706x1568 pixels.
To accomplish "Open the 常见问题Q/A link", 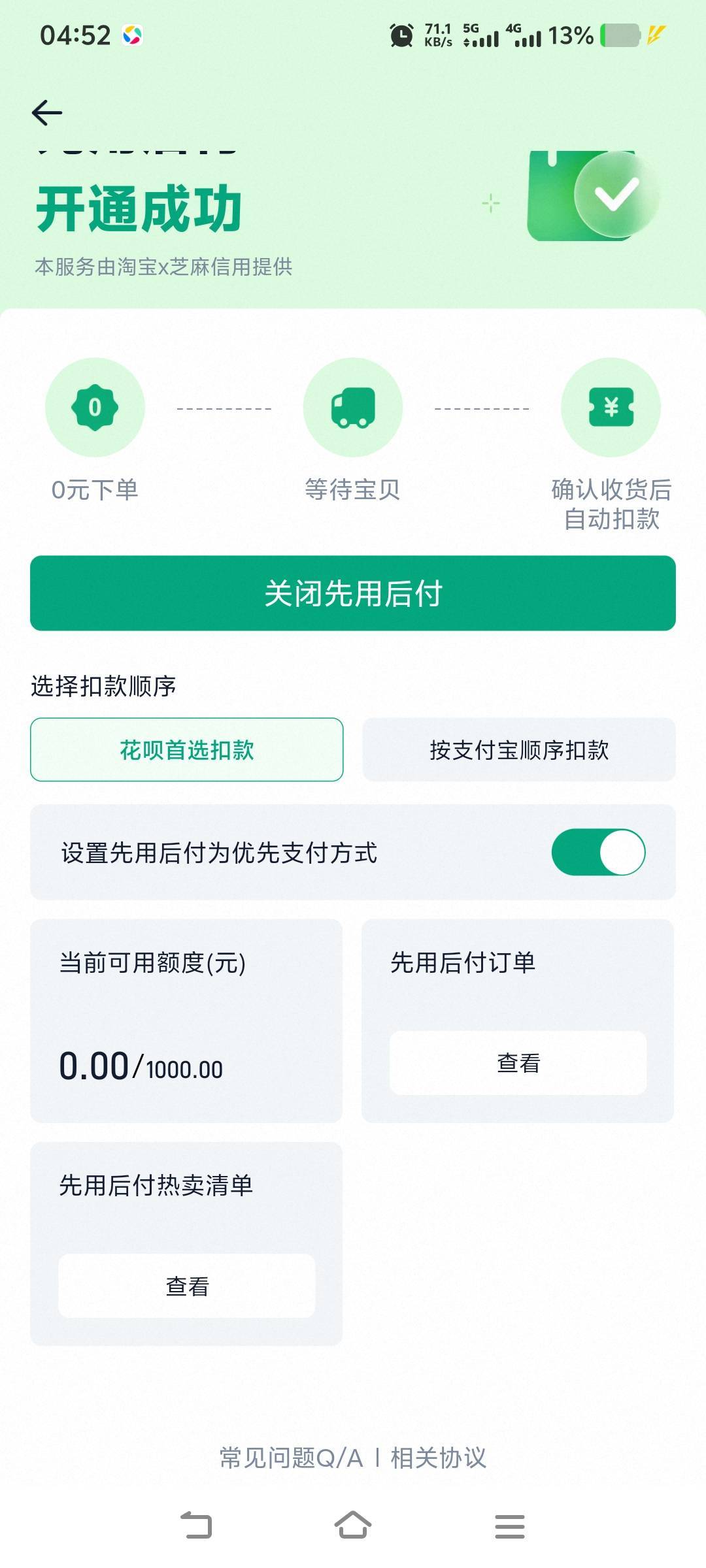I will point(291,1458).
